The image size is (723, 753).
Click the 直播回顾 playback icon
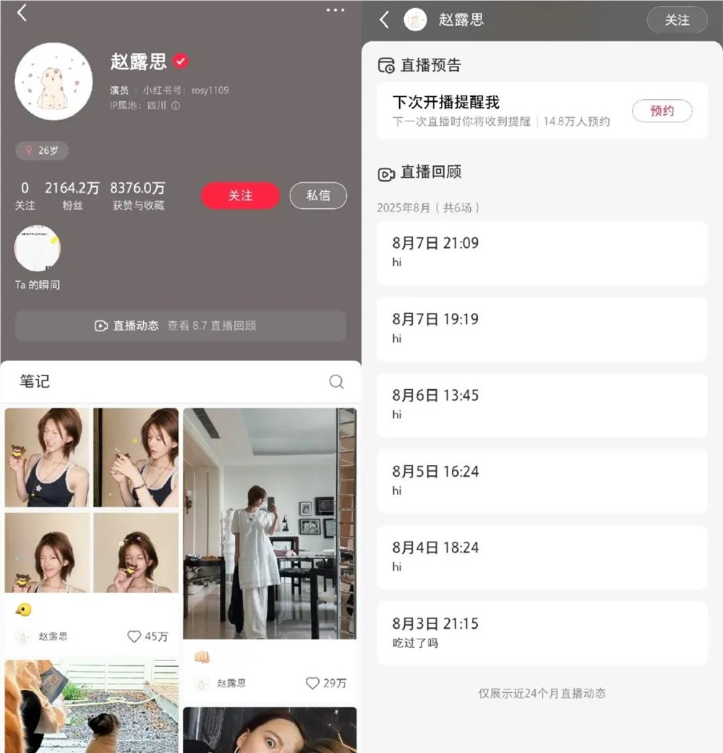point(385,172)
